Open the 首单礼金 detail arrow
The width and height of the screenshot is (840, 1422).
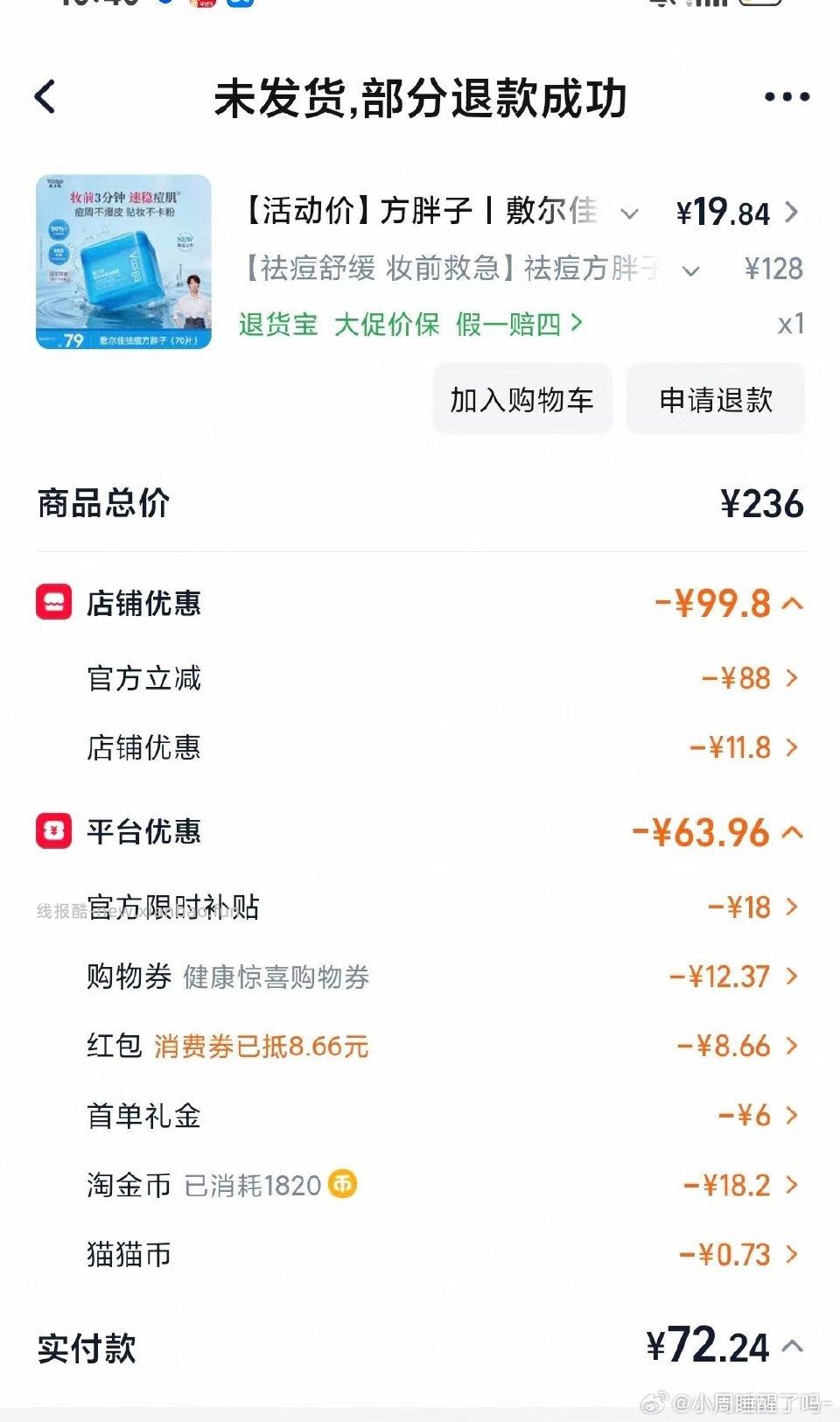[x=792, y=1116]
